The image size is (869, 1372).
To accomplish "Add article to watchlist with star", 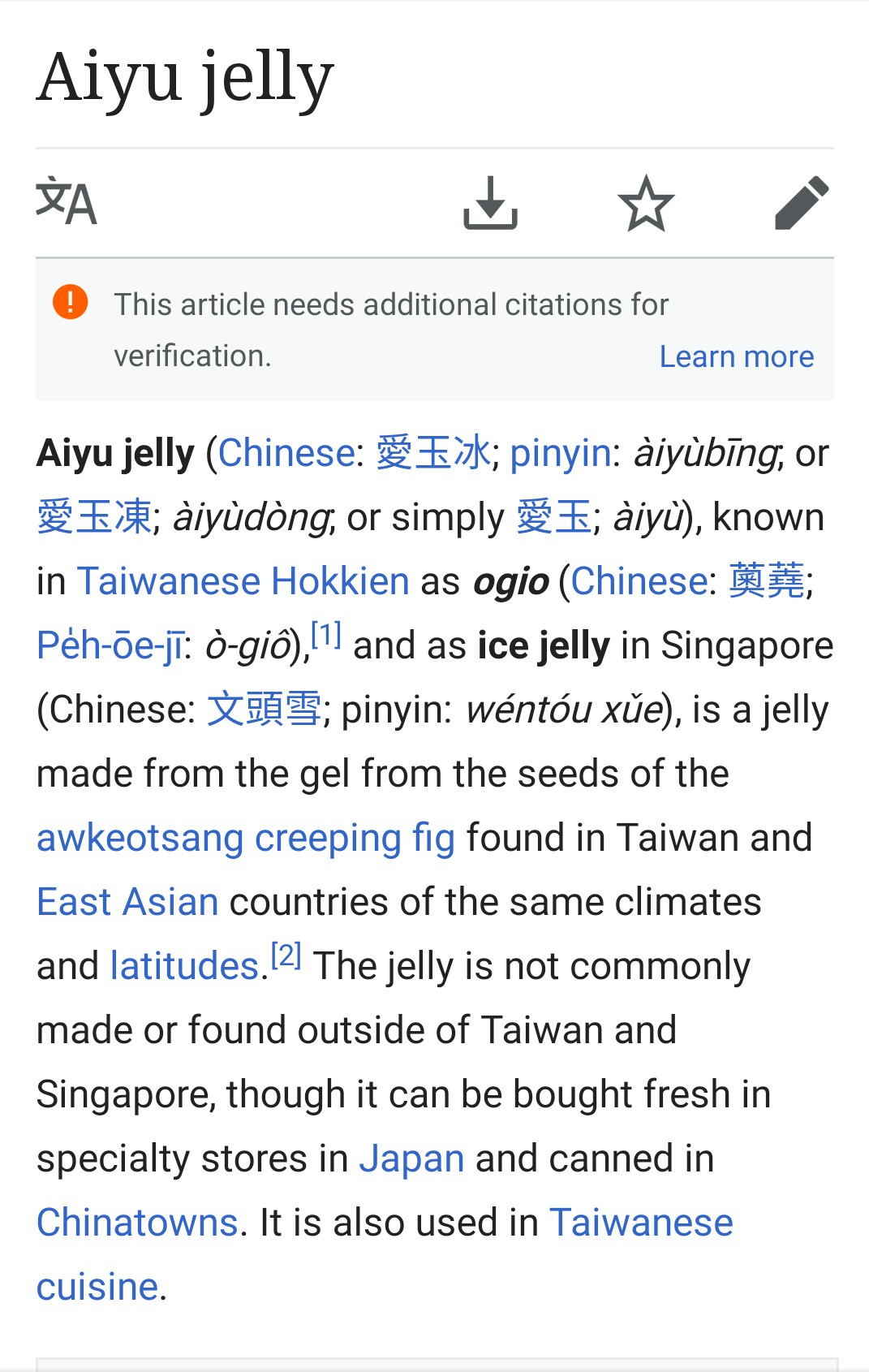I will click(646, 203).
